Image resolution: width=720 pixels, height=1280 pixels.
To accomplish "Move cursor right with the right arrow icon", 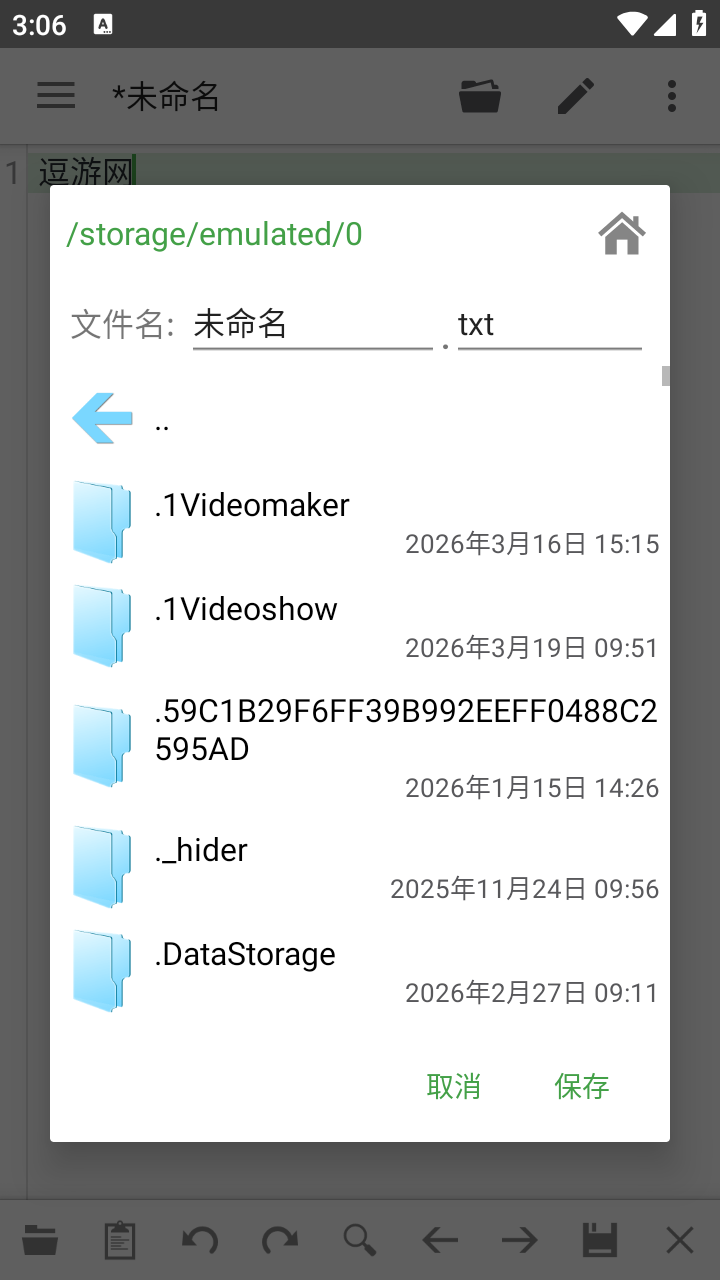I will (519, 1239).
